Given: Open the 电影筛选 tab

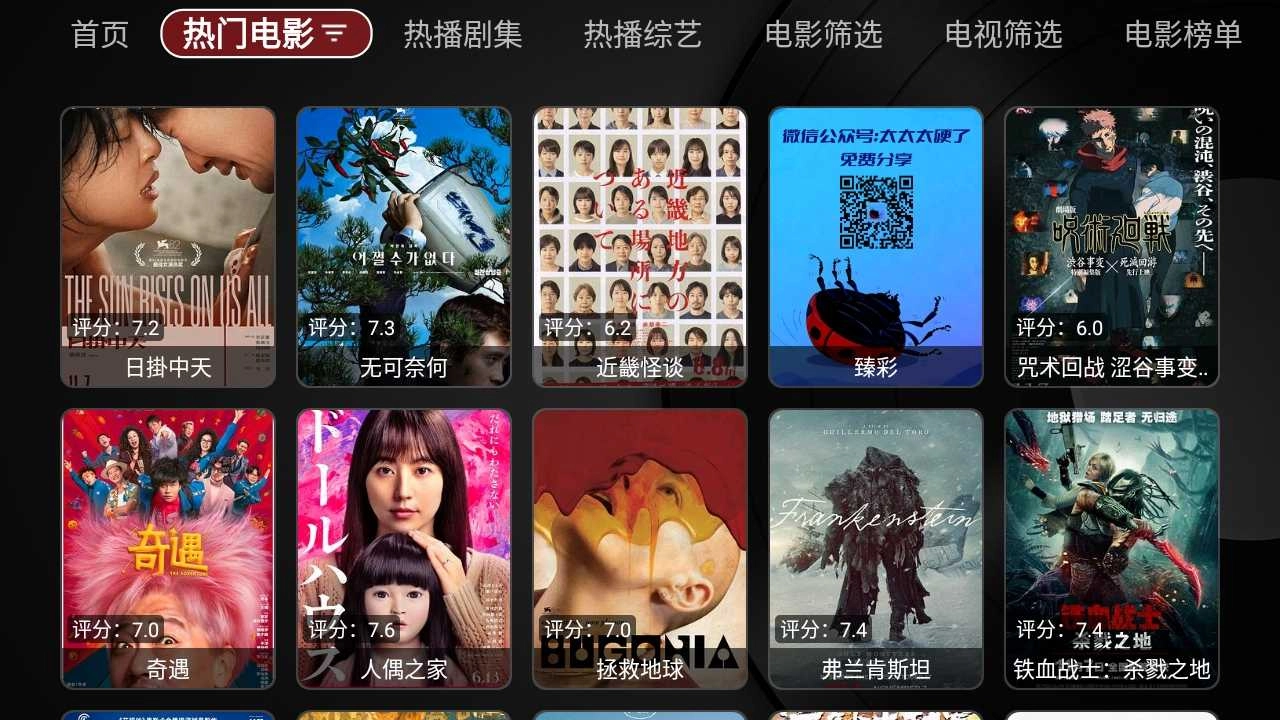Looking at the screenshot, I should tap(823, 35).
